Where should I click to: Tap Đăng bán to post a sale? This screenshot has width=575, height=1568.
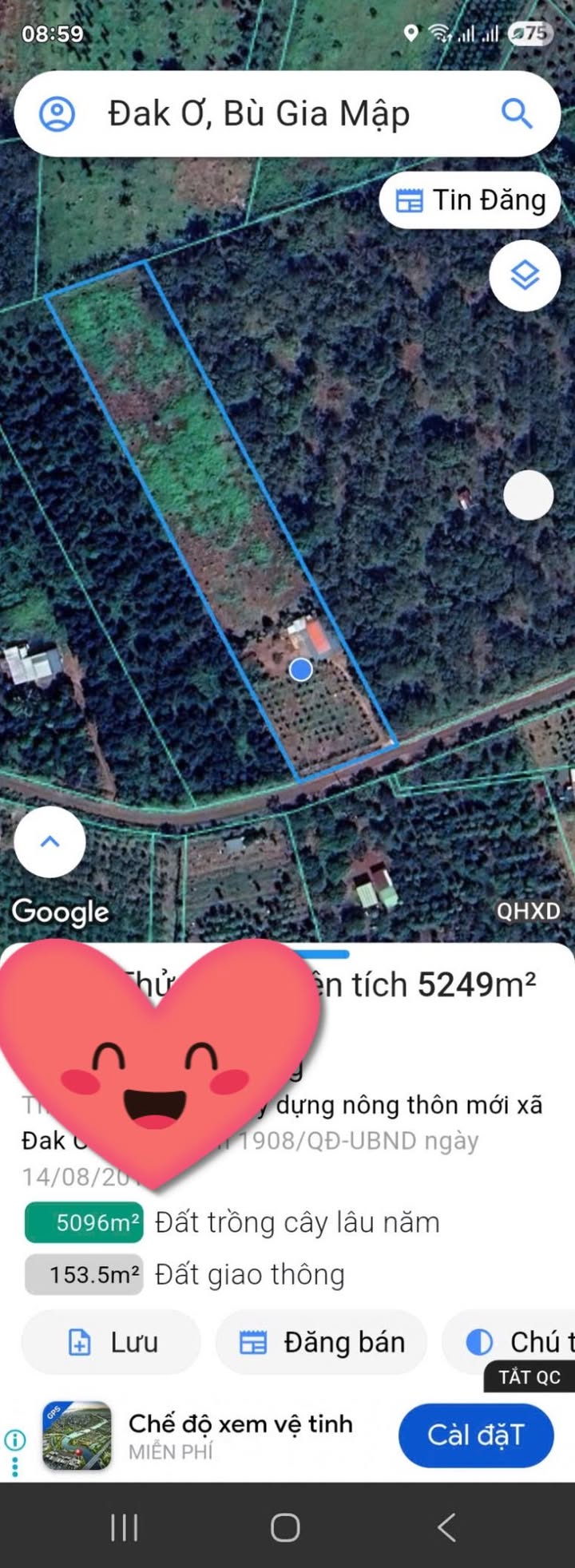point(321,1342)
